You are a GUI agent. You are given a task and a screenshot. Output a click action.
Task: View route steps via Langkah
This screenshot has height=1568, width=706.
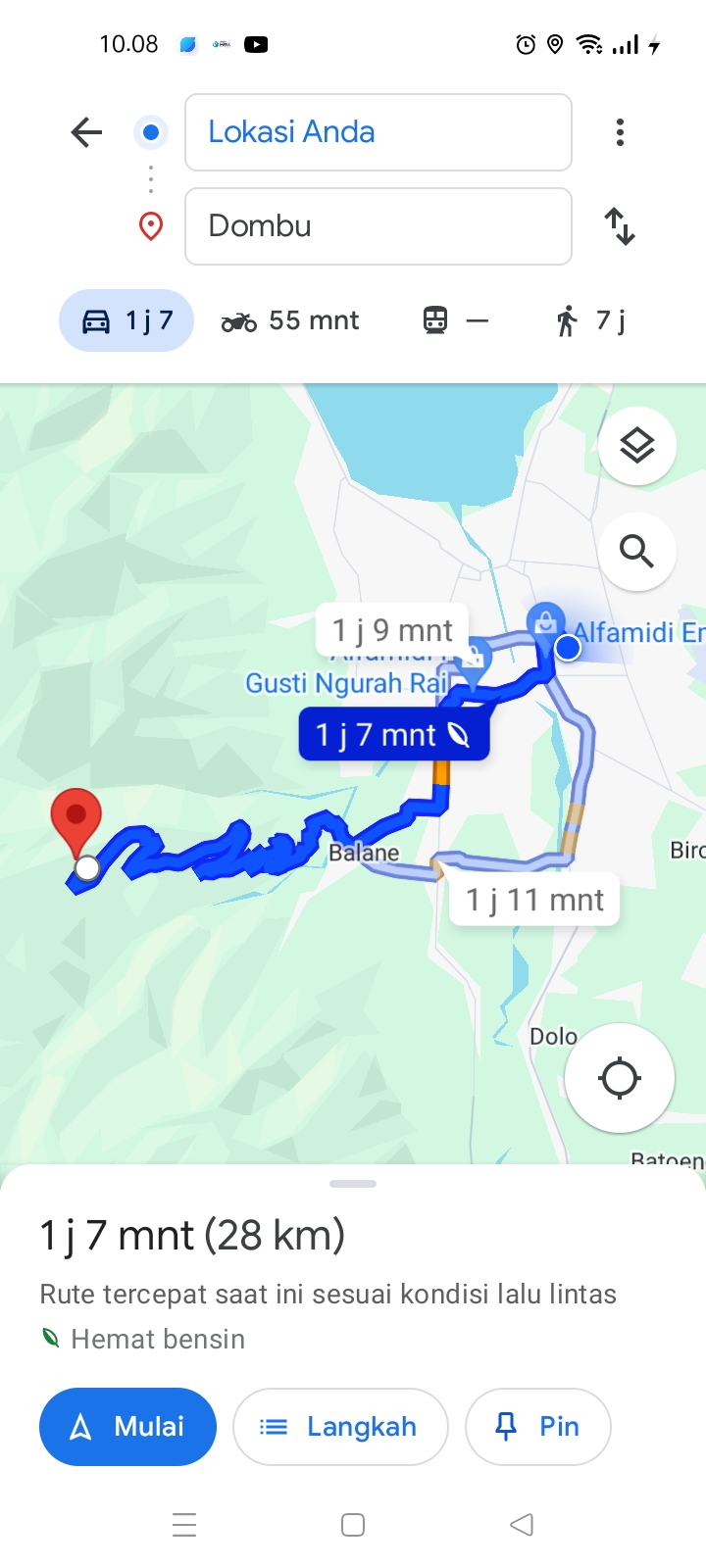340,1427
